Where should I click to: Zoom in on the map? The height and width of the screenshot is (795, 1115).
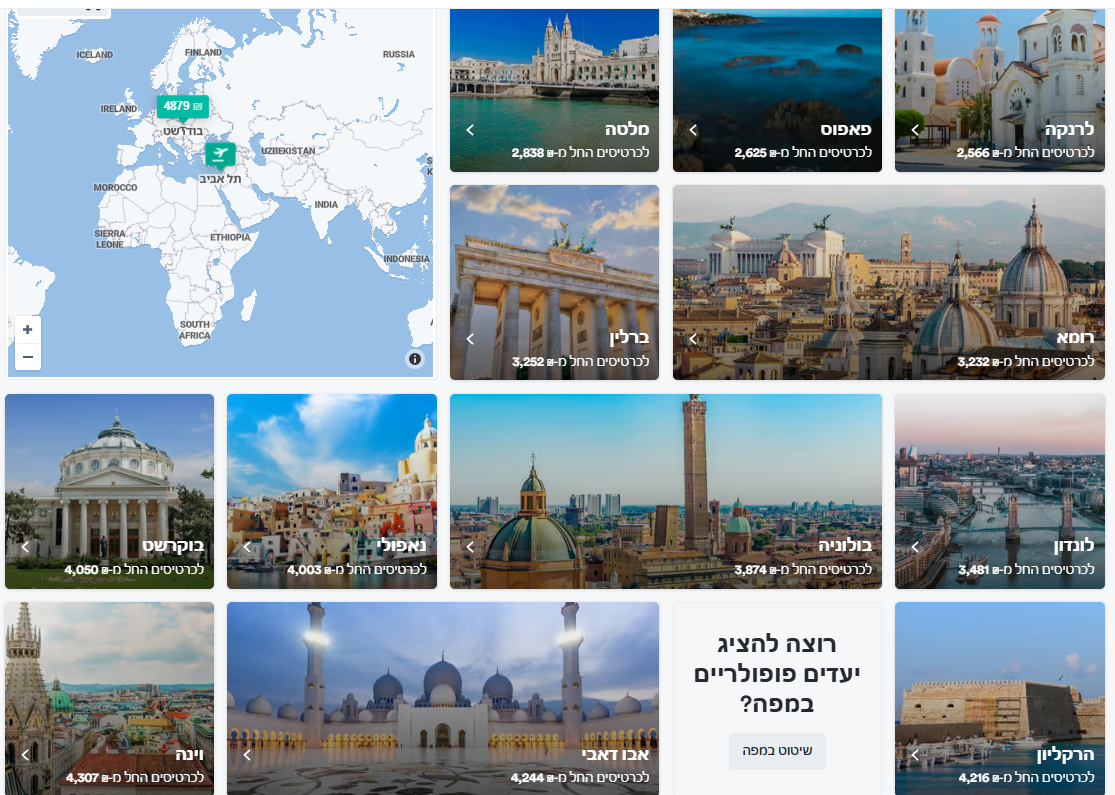click(x=28, y=330)
